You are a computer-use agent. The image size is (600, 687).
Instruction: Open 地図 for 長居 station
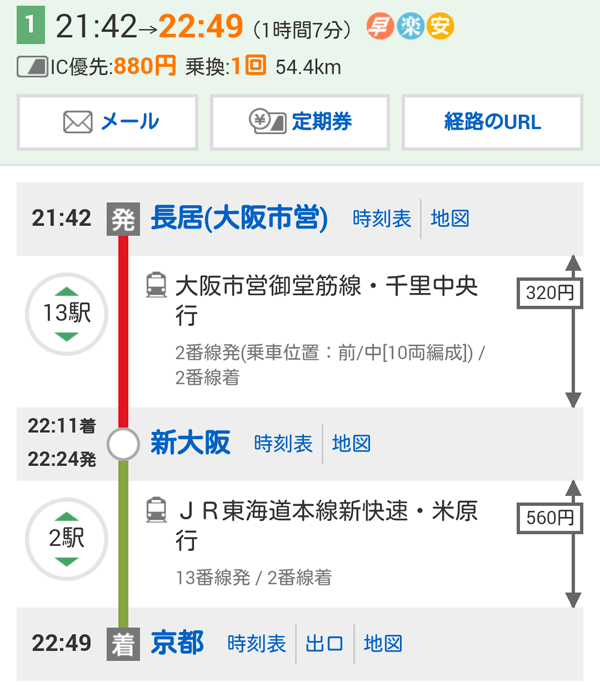click(450, 218)
